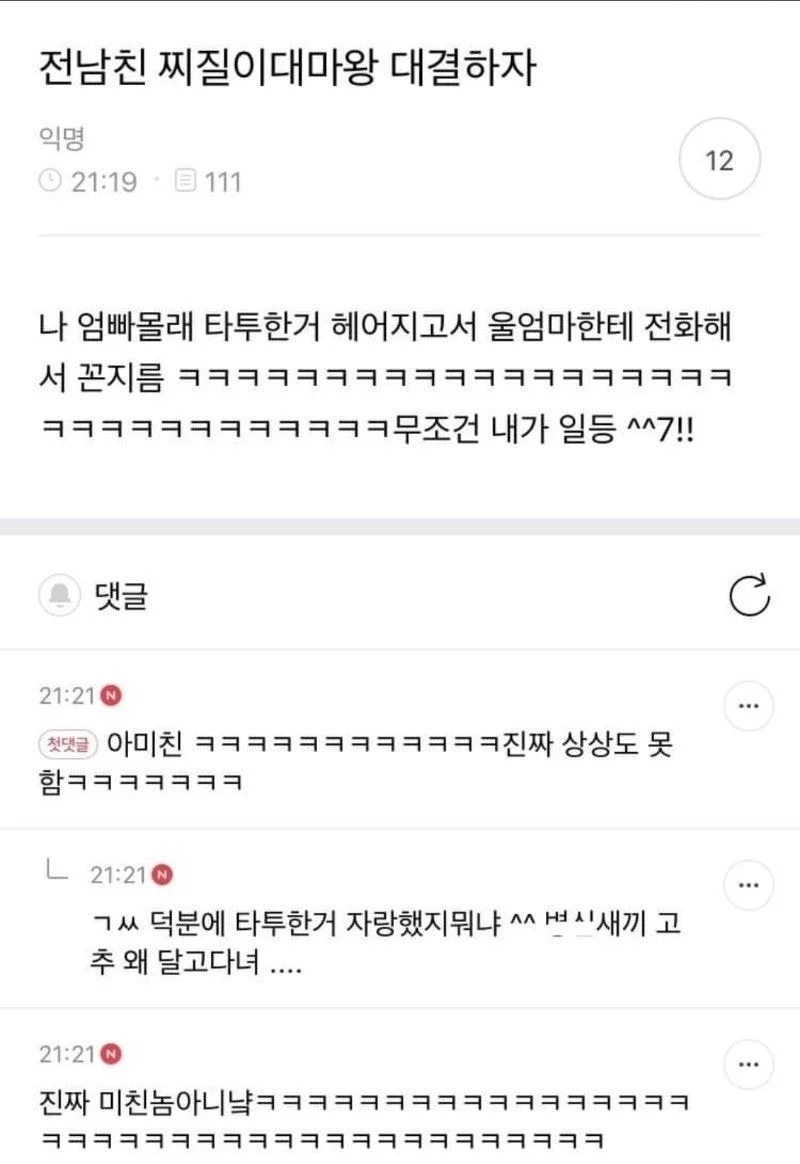Screen dimensions: 800x1164
Task: Open more options for the 진짜 미친놈 comment
Action: click(749, 1065)
